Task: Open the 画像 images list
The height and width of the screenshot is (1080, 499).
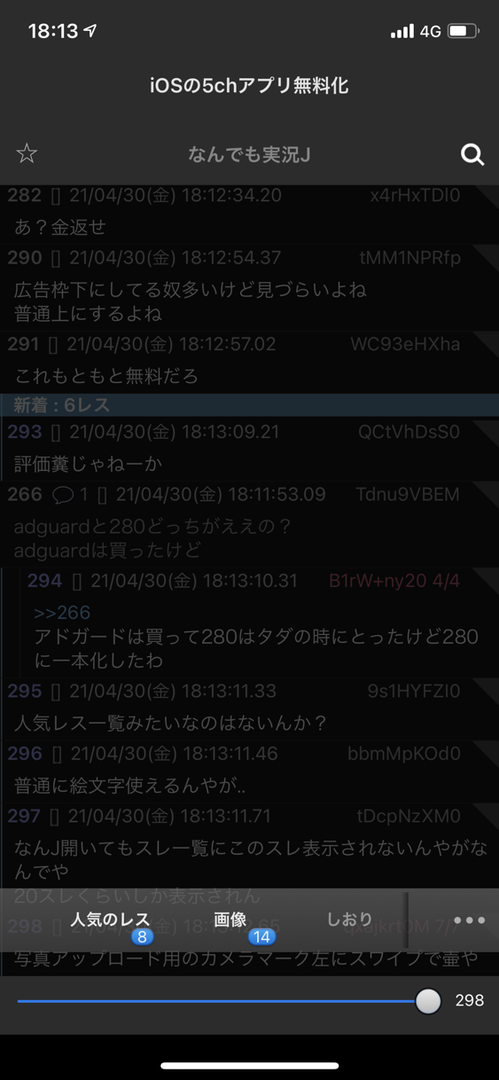Action: 230,920
